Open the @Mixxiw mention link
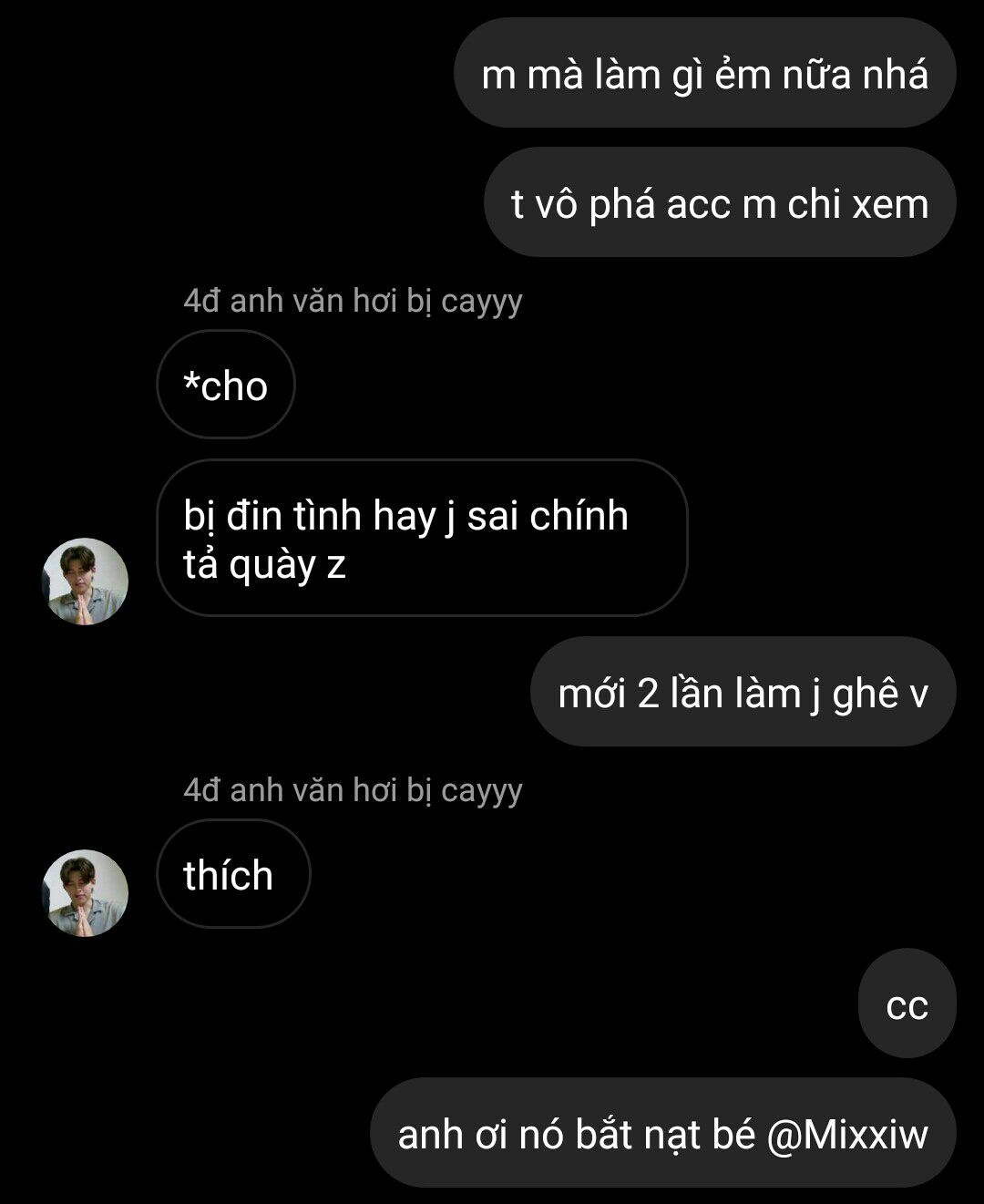This screenshot has height=1204, width=984. coord(847,1135)
